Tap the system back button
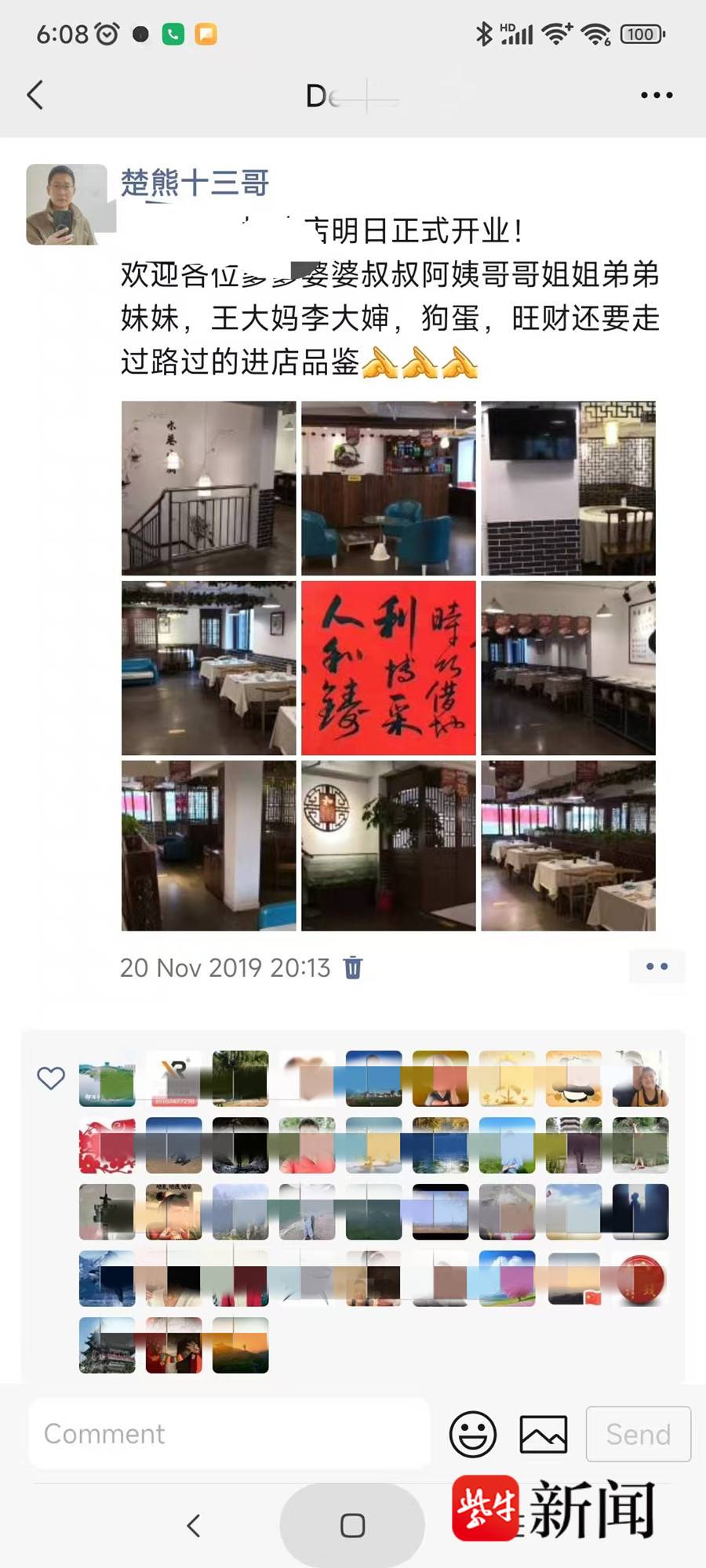 tap(194, 1525)
